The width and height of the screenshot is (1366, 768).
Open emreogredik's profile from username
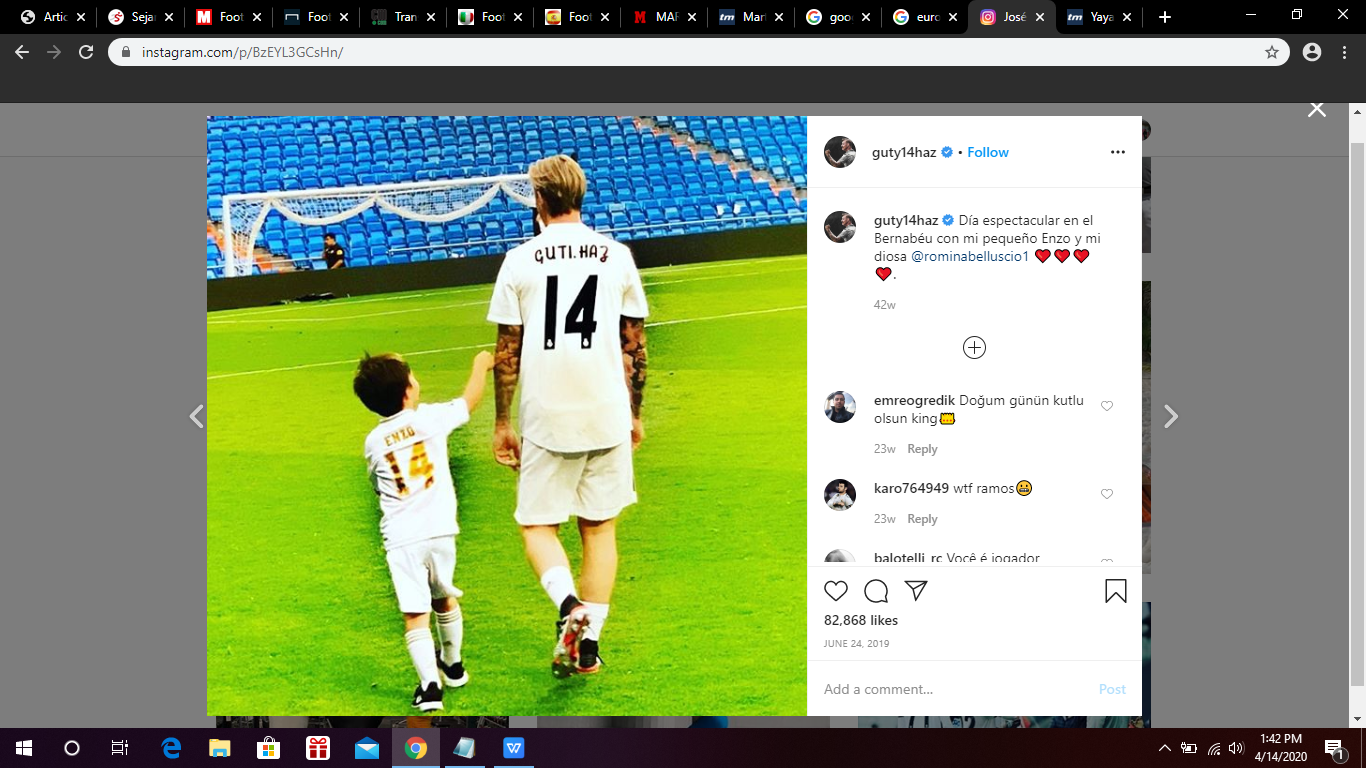click(x=914, y=400)
